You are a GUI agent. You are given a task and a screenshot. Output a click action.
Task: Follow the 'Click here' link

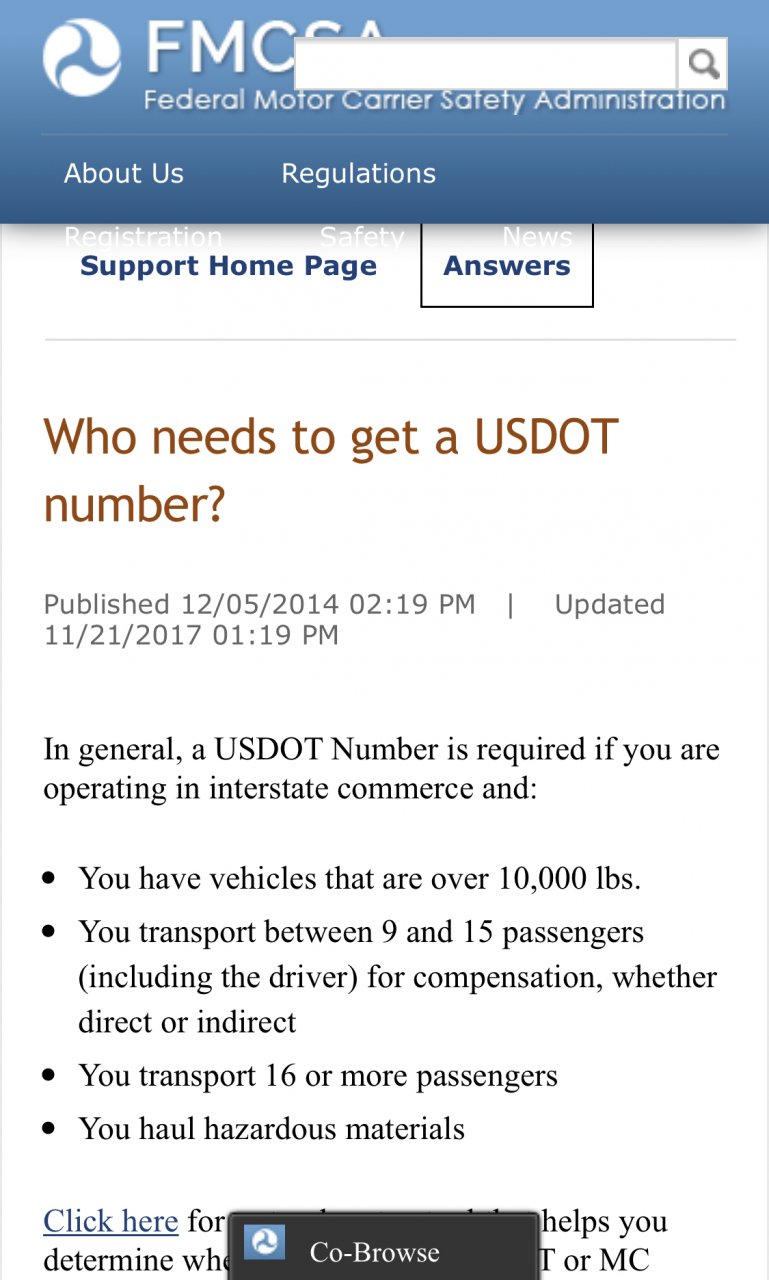pos(110,1221)
